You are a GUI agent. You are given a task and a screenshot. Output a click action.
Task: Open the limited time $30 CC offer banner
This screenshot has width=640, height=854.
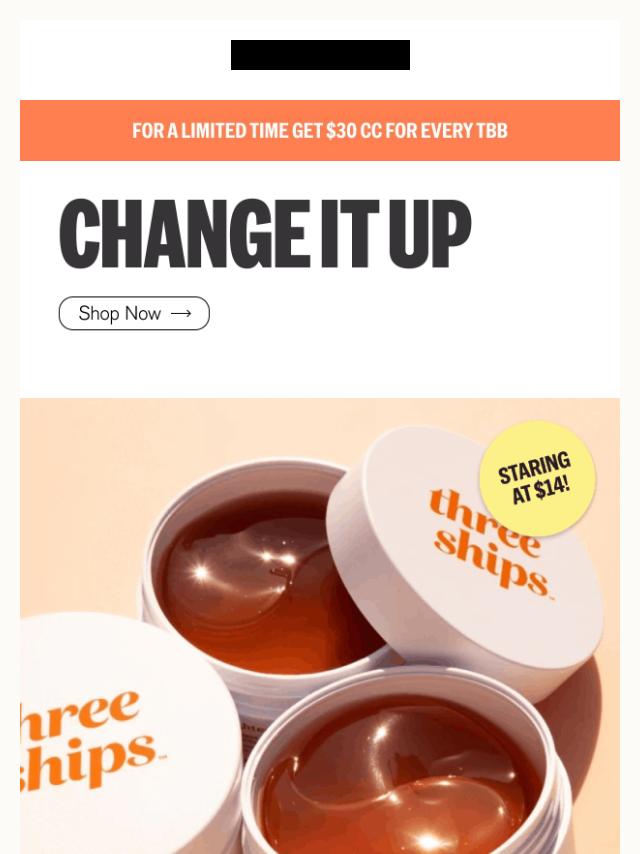click(320, 131)
